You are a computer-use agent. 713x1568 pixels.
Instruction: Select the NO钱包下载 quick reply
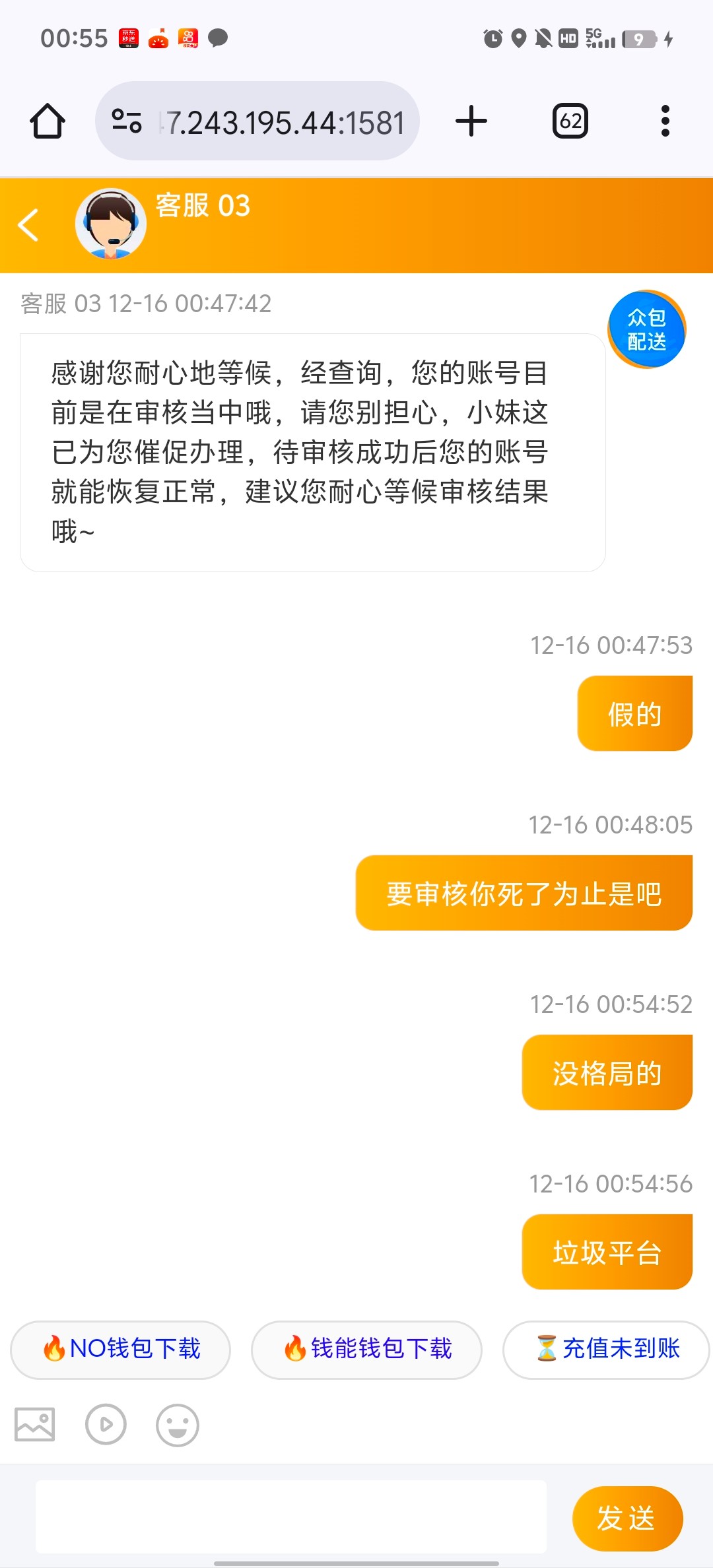121,1350
